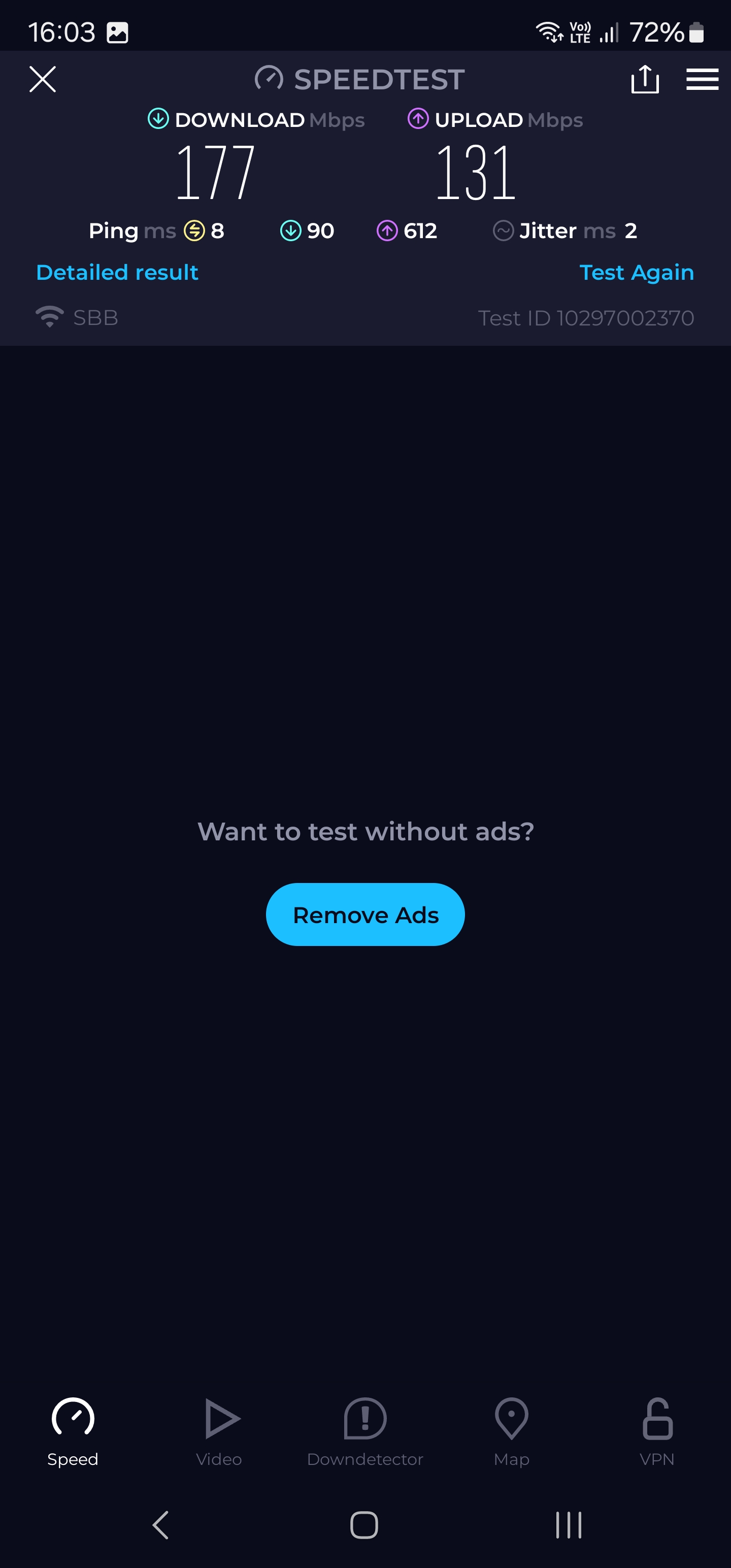731x1568 pixels.
Task: Go to the home screen
Action: [364, 1525]
